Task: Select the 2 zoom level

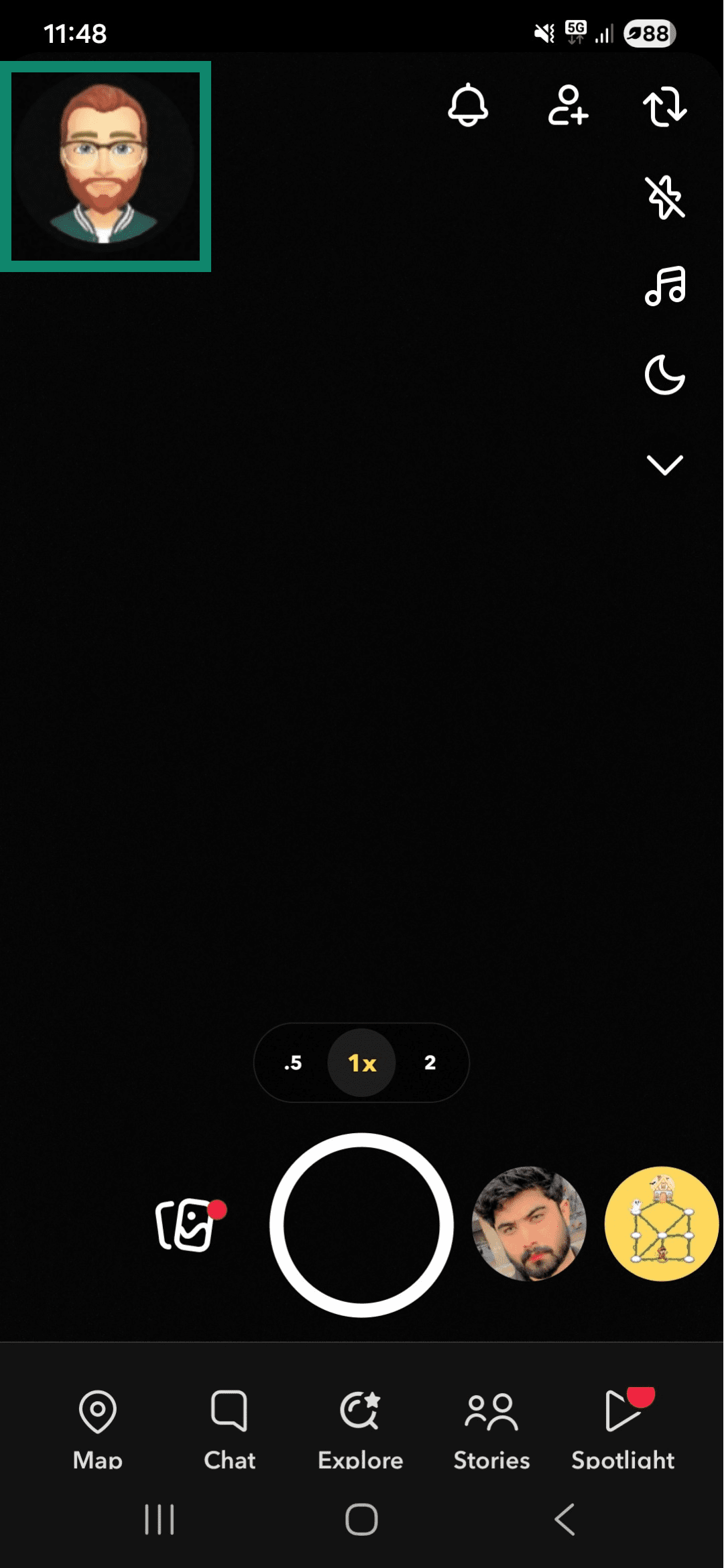Action: click(x=430, y=1063)
